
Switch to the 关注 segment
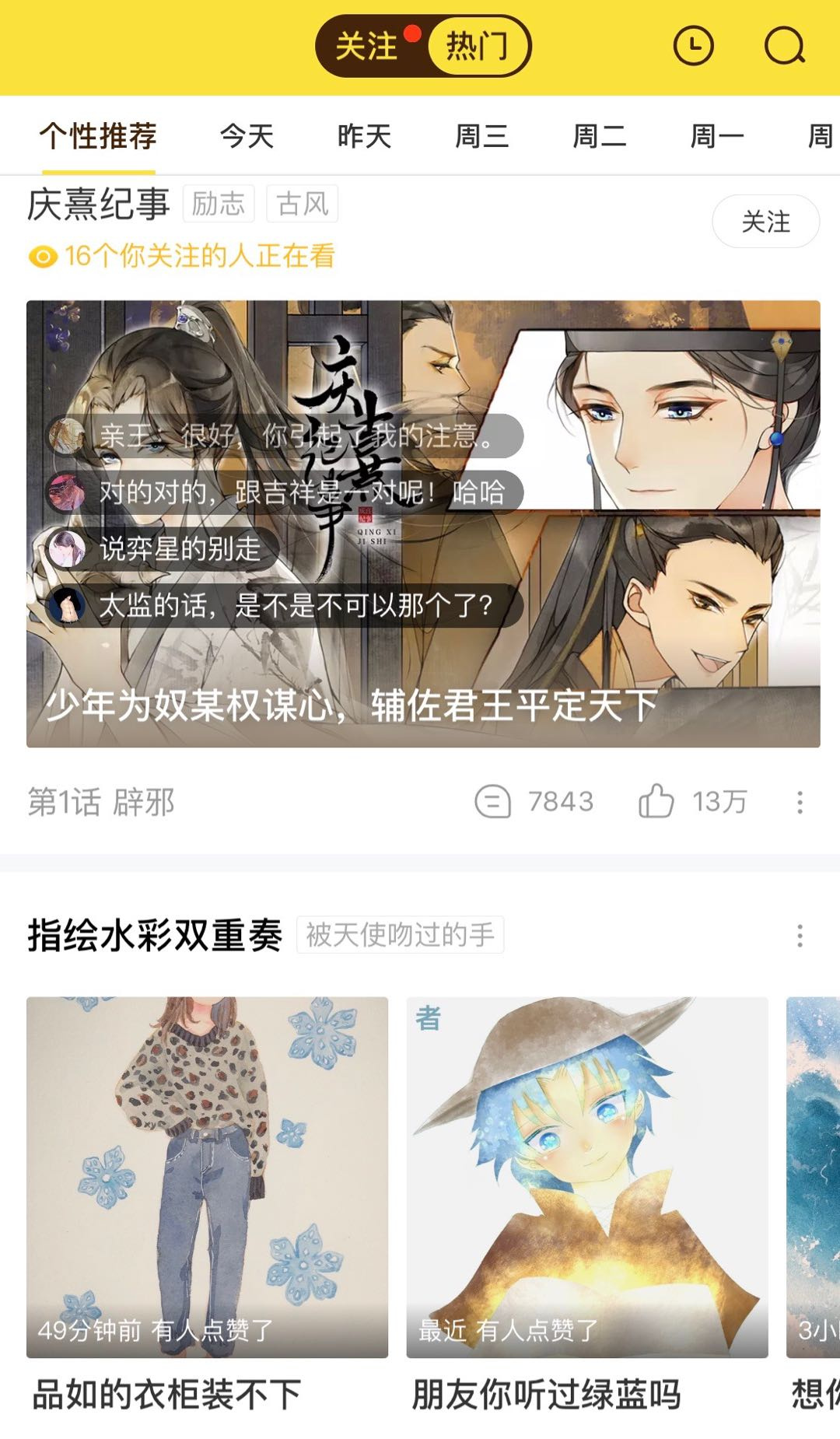tap(367, 47)
